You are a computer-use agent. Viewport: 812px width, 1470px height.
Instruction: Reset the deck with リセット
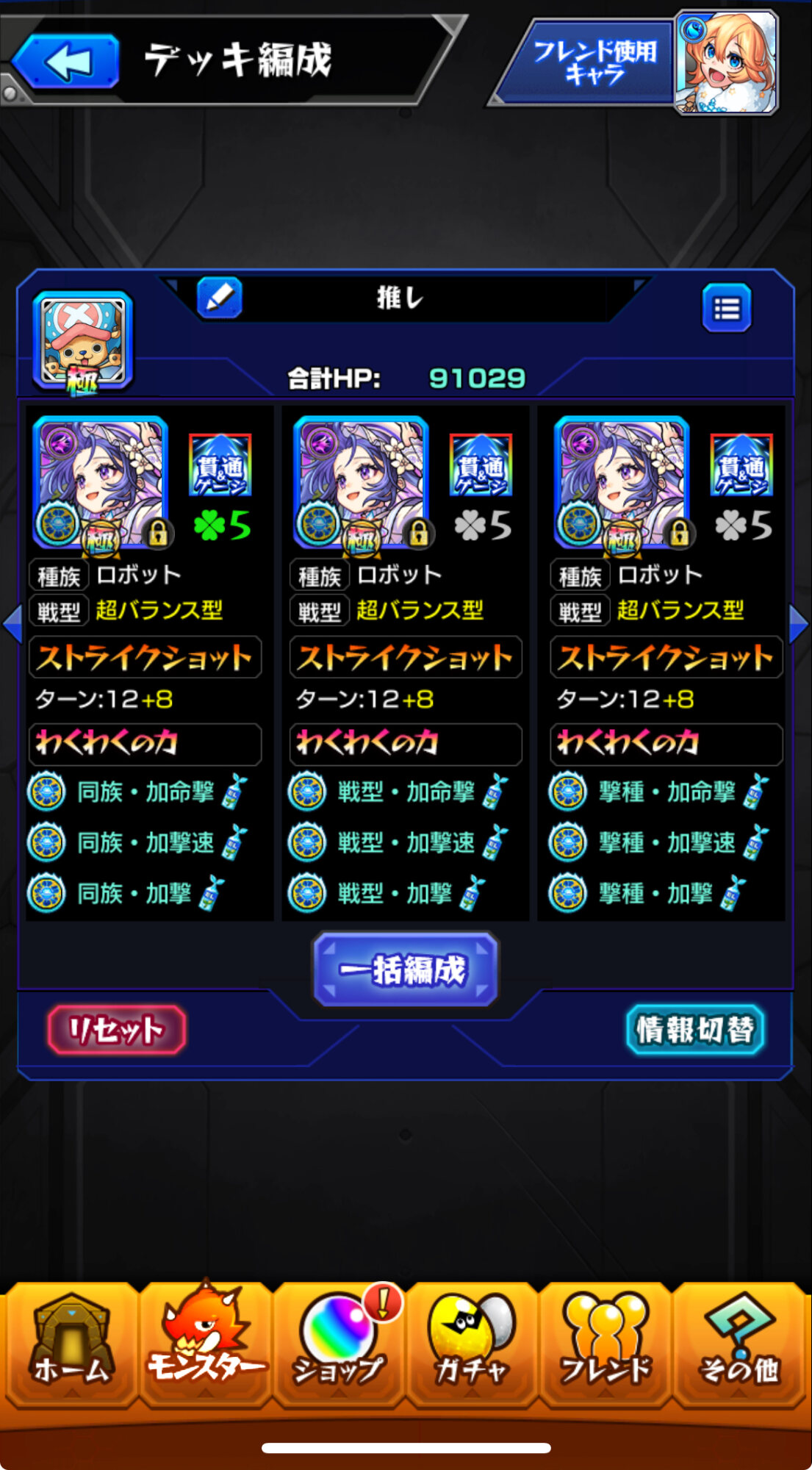point(116,1029)
